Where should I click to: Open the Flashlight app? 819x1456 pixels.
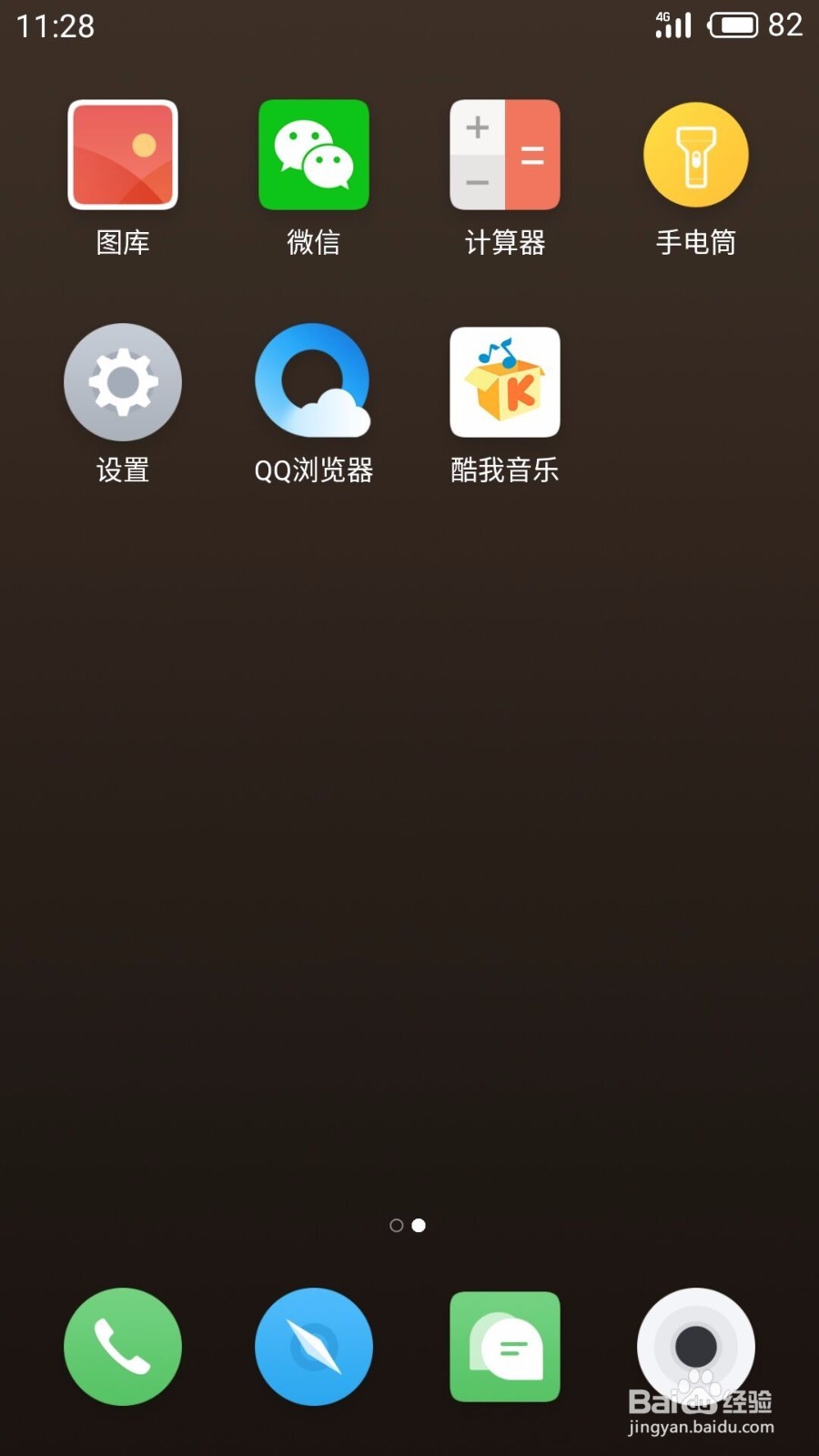pos(696,155)
